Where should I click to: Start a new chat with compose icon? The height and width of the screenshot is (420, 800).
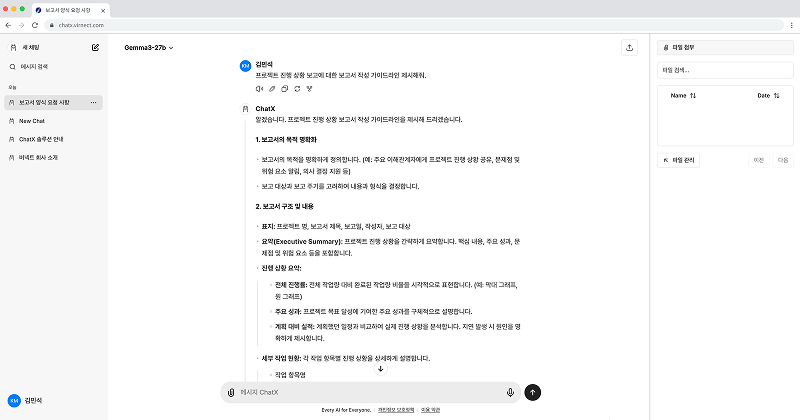click(95, 47)
